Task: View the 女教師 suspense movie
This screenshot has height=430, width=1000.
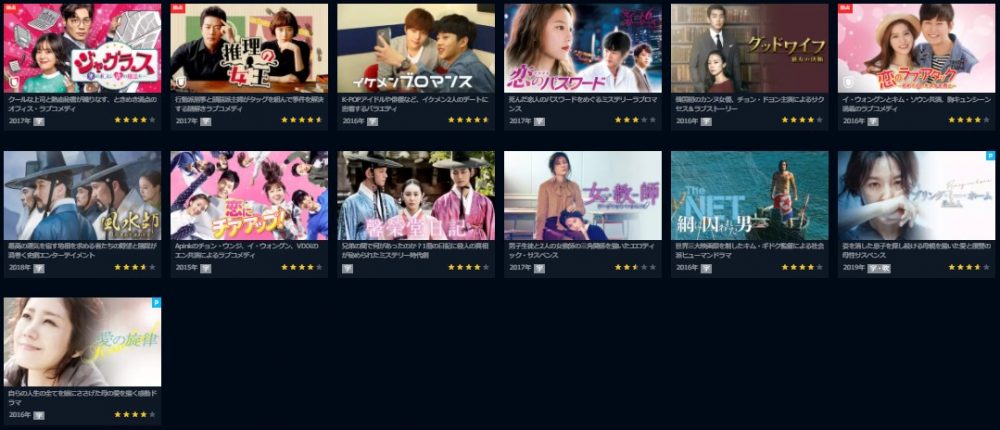Action: coord(583,196)
